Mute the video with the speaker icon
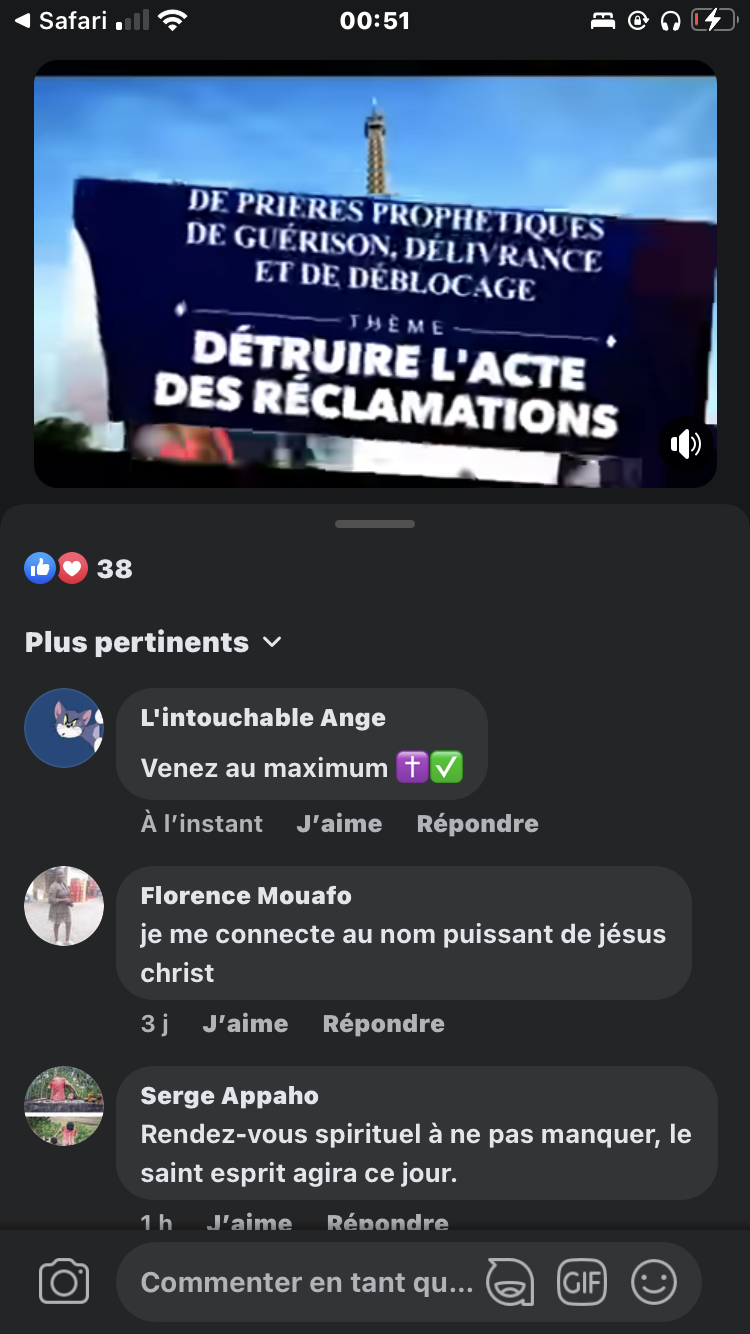The width and height of the screenshot is (750, 1334). (x=686, y=444)
